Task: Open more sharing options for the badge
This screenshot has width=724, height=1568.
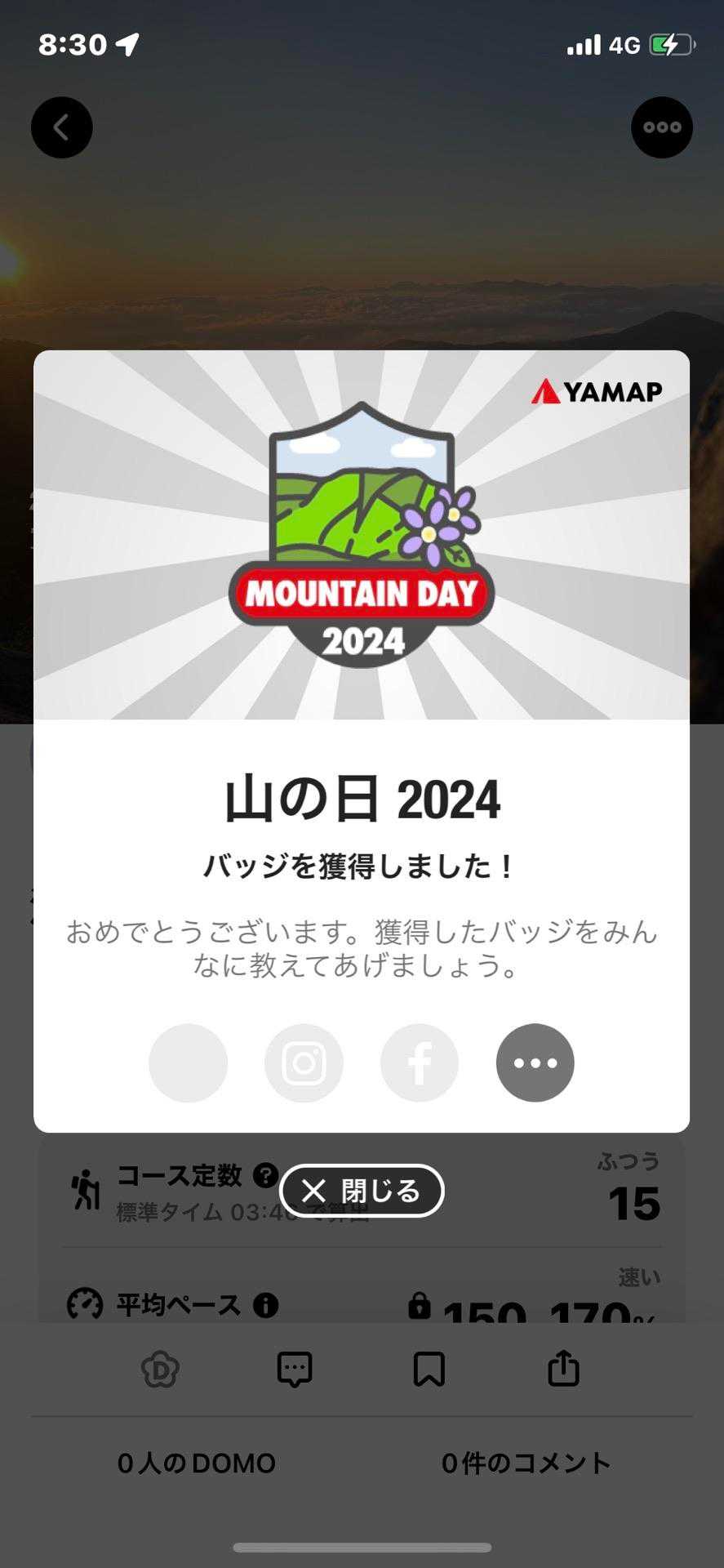Action: pyautogui.click(x=535, y=1062)
